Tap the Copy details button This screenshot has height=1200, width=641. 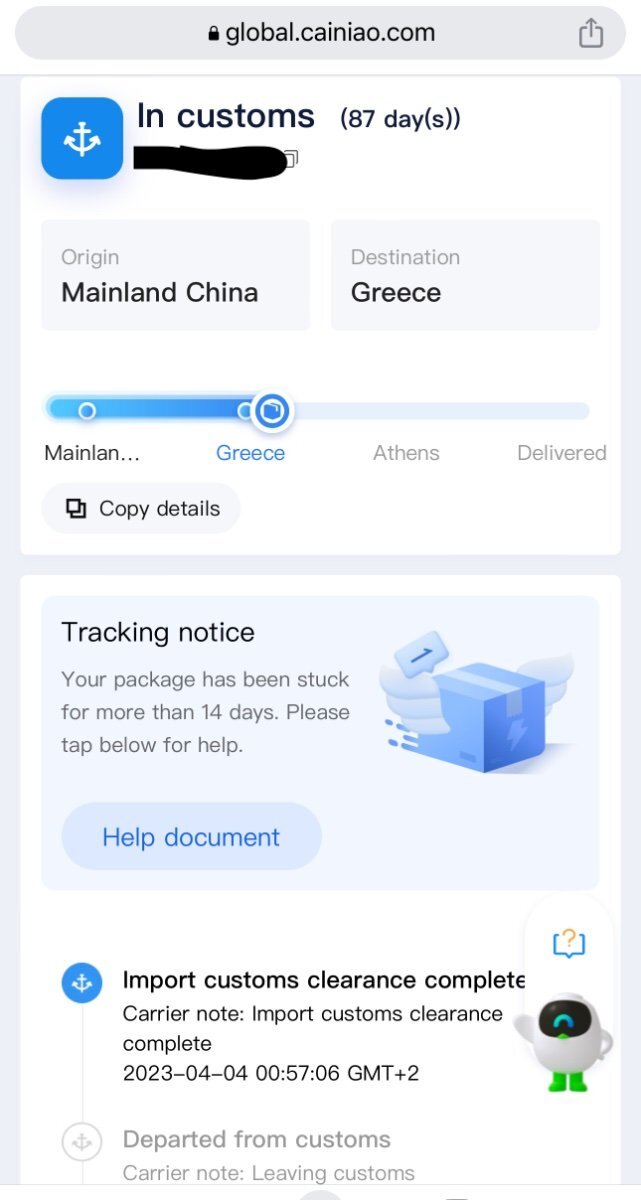[x=141, y=508]
